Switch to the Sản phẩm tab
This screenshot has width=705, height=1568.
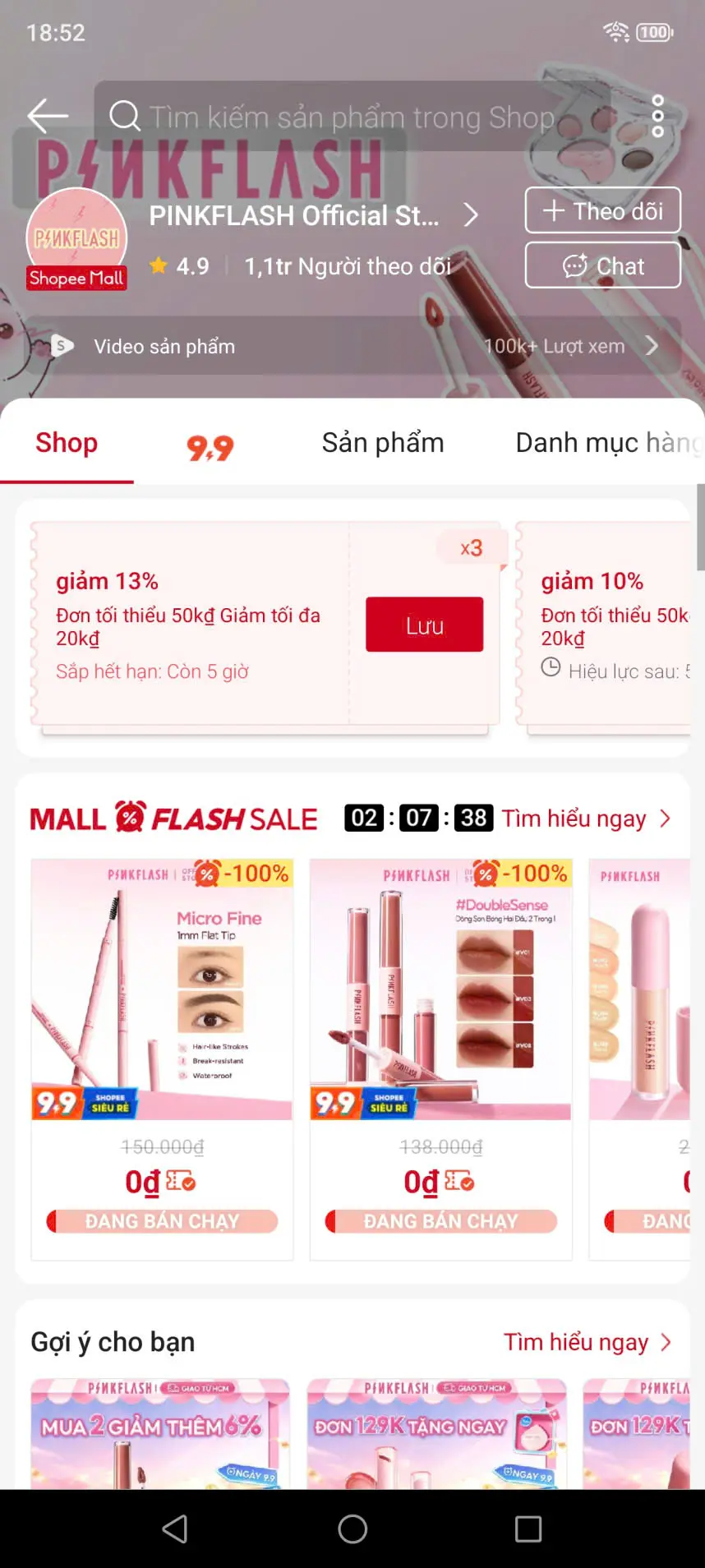click(x=383, y=443)
